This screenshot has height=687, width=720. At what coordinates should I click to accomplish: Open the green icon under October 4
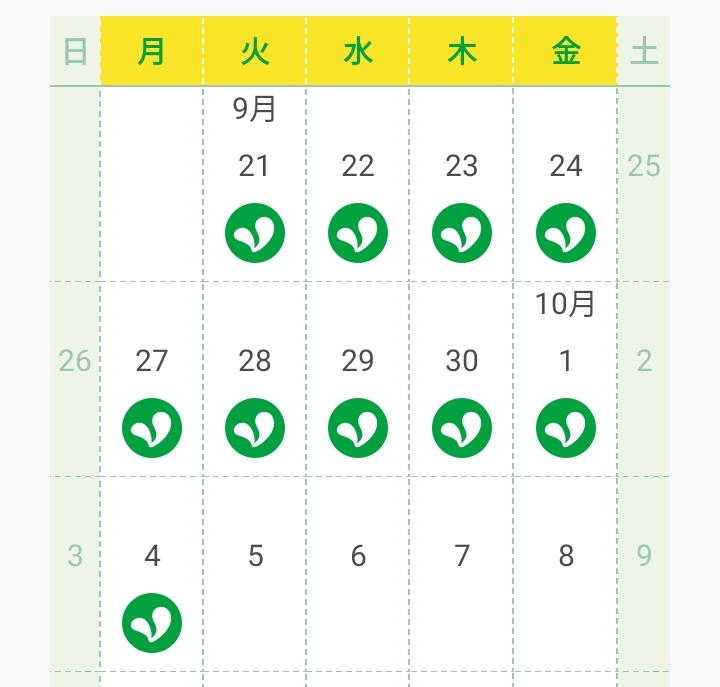pos(152,623)
